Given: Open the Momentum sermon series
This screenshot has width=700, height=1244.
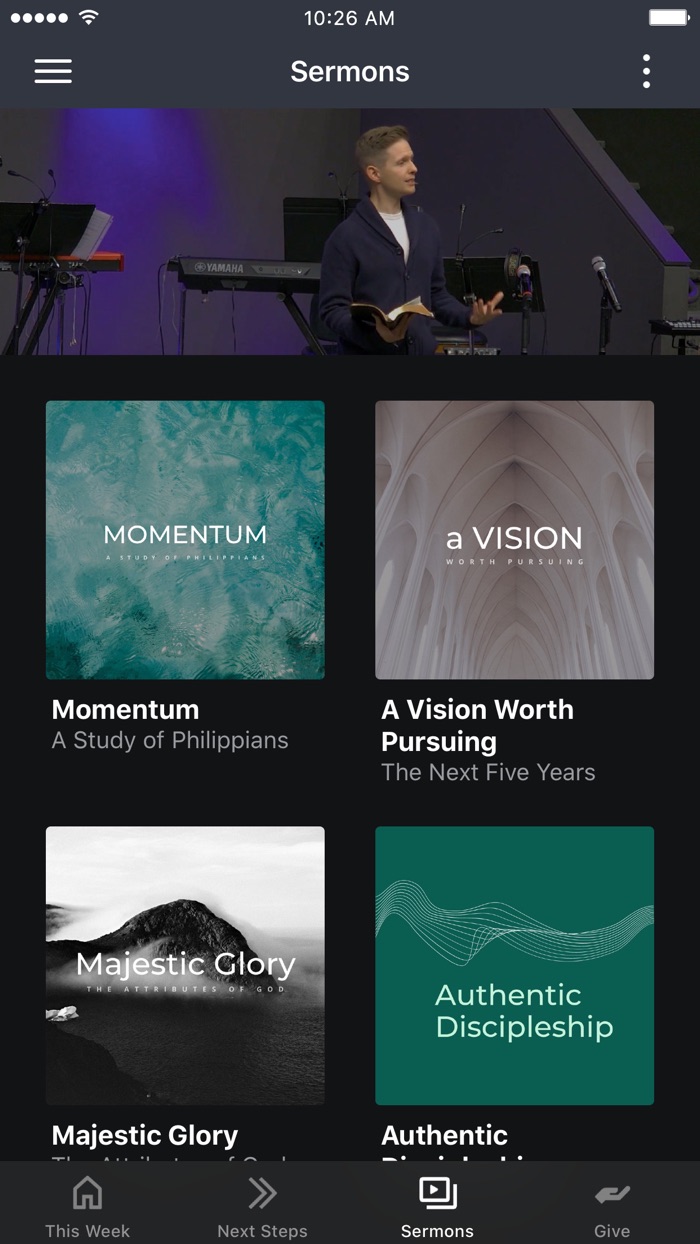Looking at the screenshot, I should click(185, 540).
